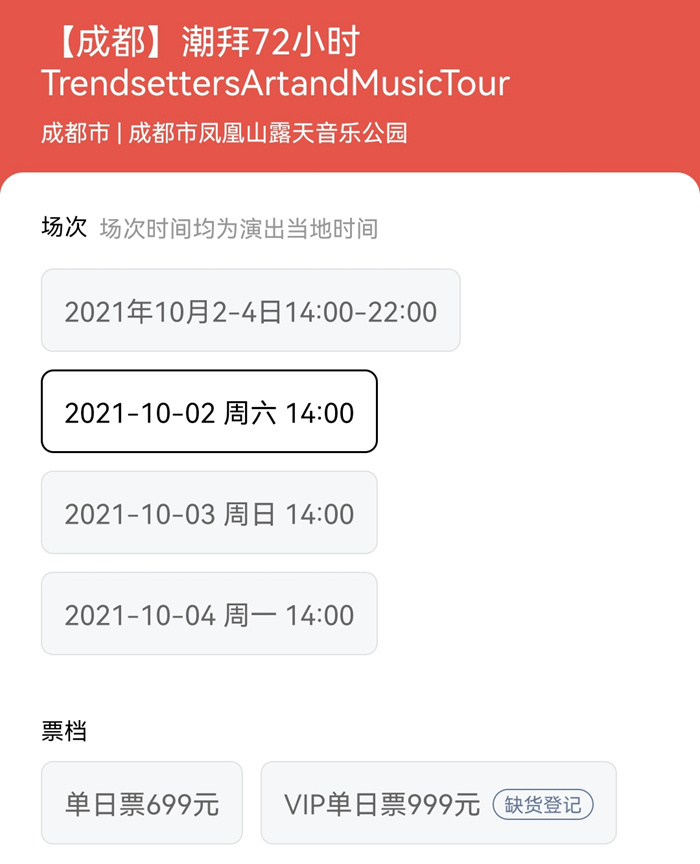Pick the 2021-10-03 周日 14:00 session
Screen dimensions: 700x864
(x=209, y=513)
